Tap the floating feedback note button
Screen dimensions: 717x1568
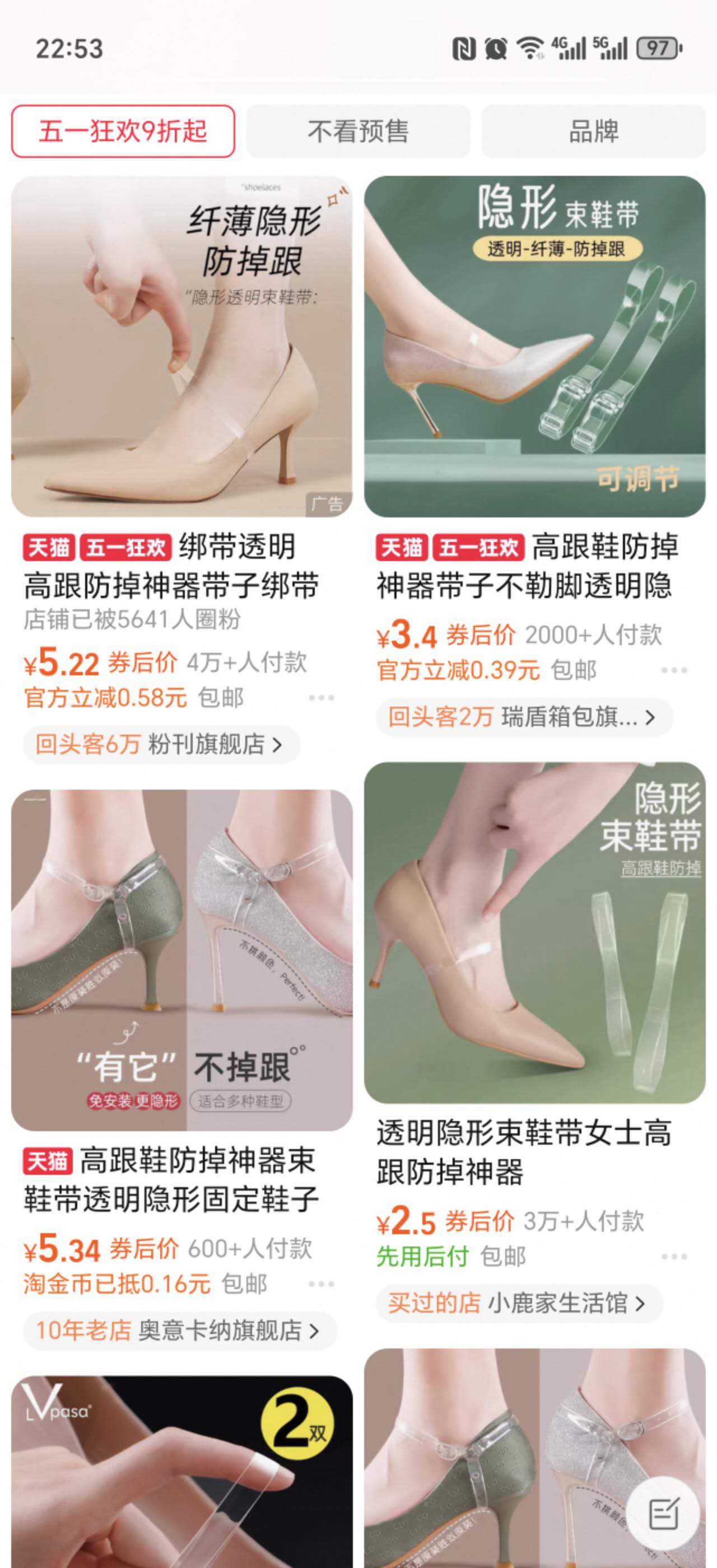663,1514
